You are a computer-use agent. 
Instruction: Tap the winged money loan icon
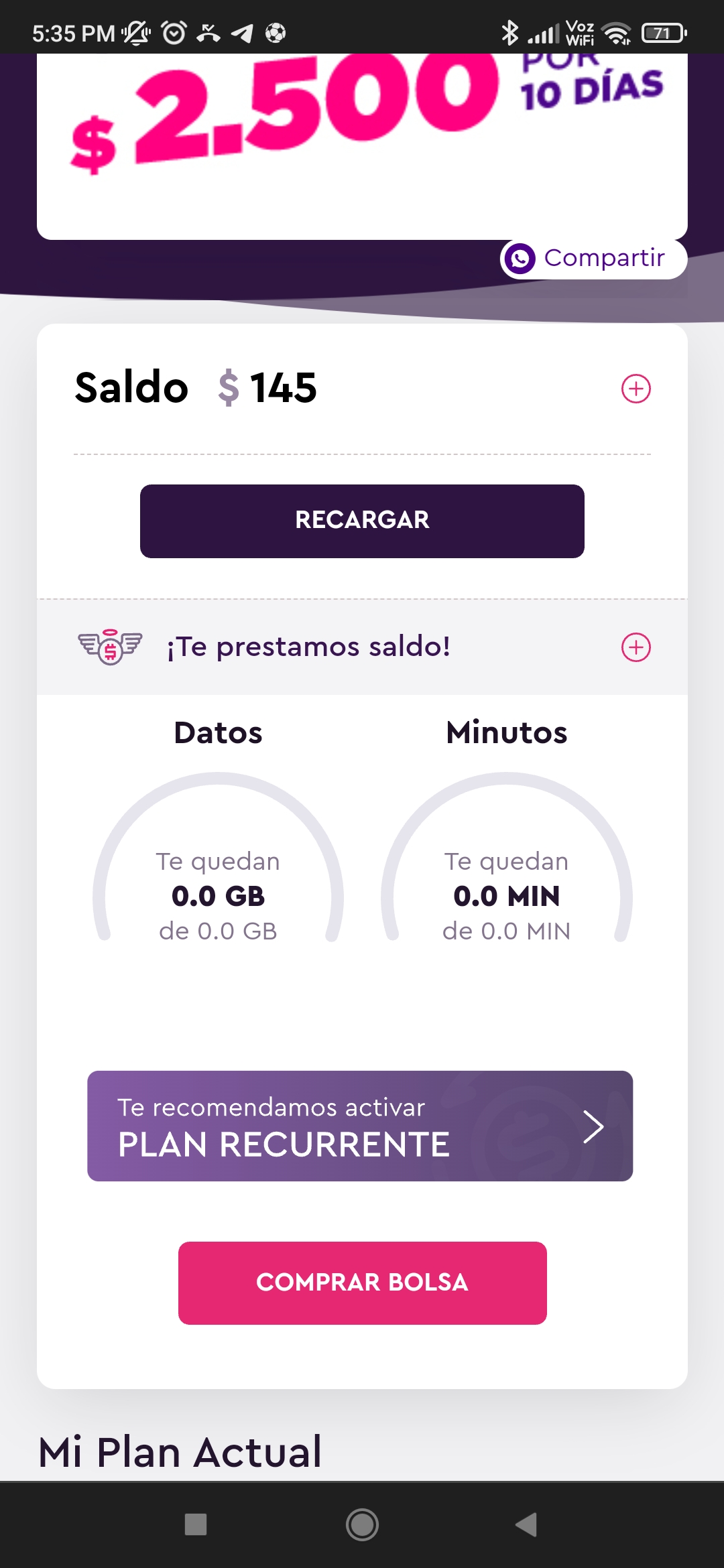pyautogui.click(x=109, y=646)
